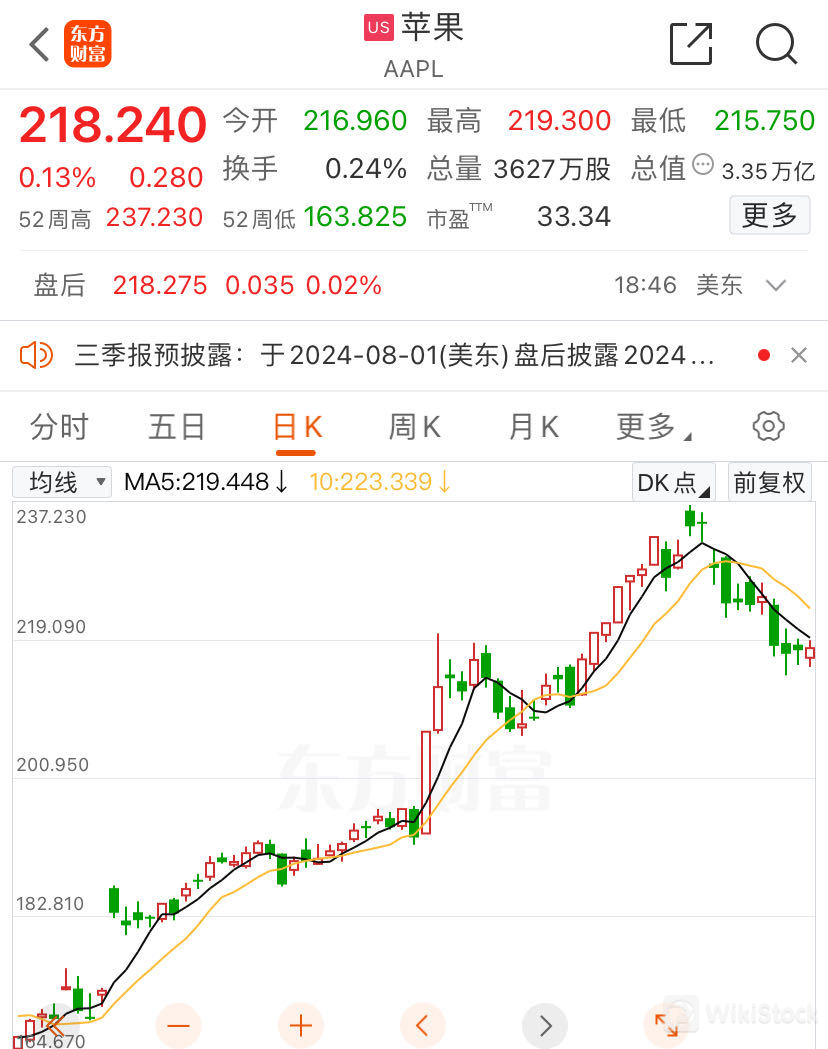
Task: Expand the chart to full screen
Action: click(666, 1025)
